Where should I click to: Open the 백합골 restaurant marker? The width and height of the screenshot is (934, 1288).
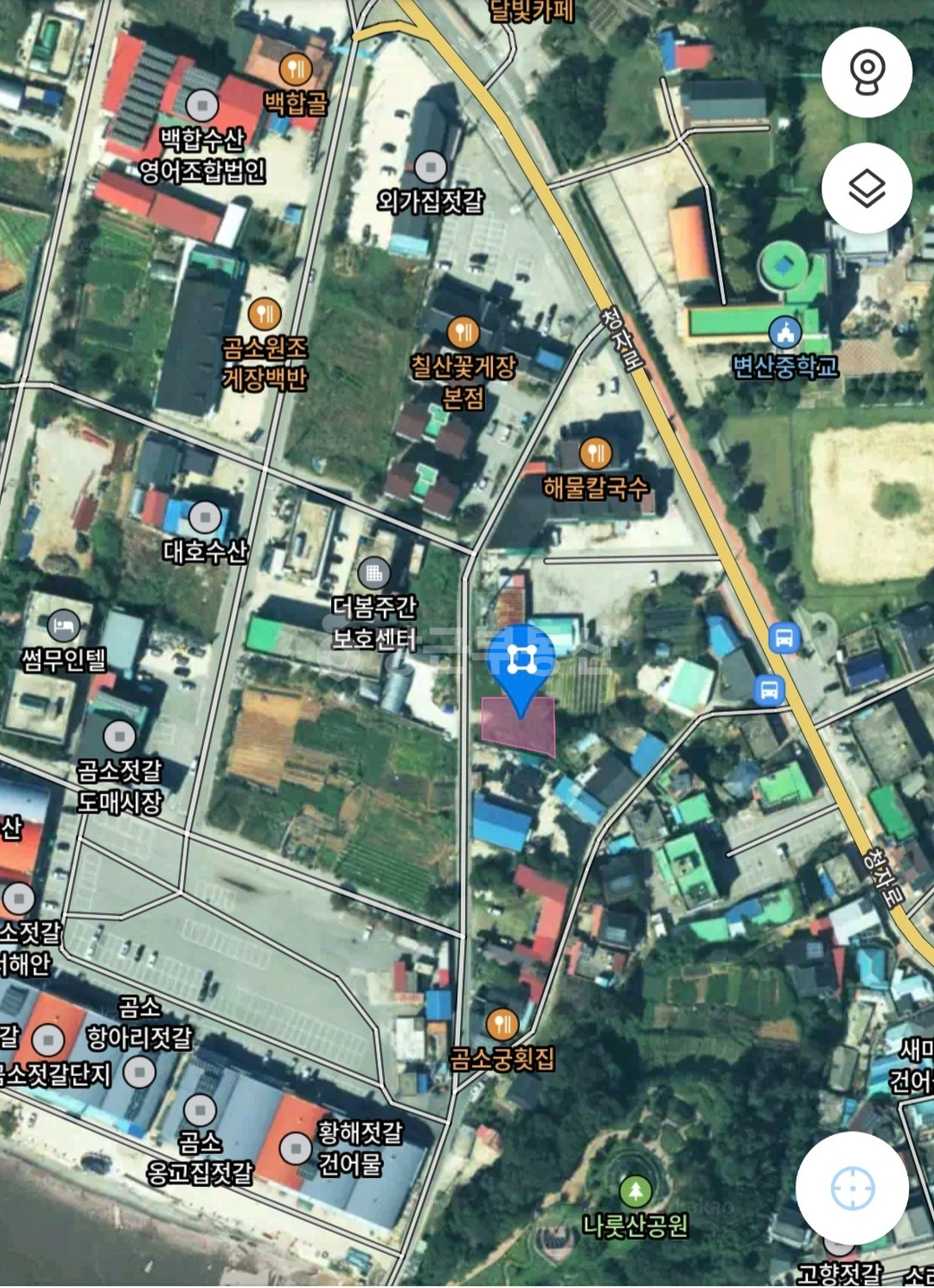click(x=295, y=68)
